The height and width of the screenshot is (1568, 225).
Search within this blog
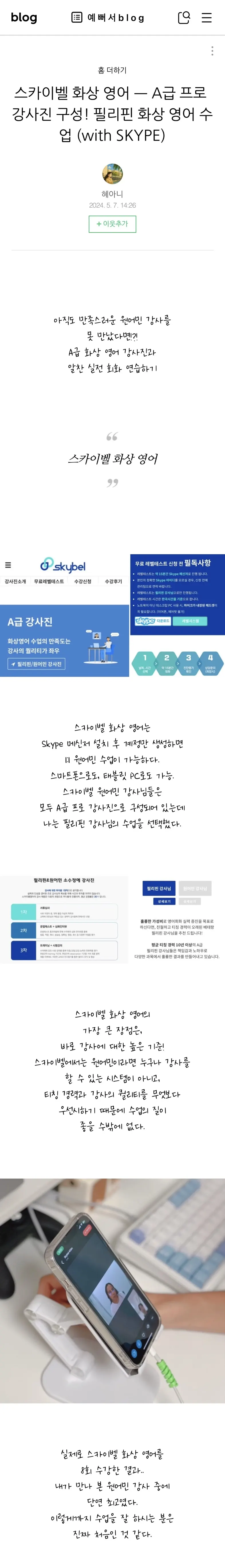183,18
